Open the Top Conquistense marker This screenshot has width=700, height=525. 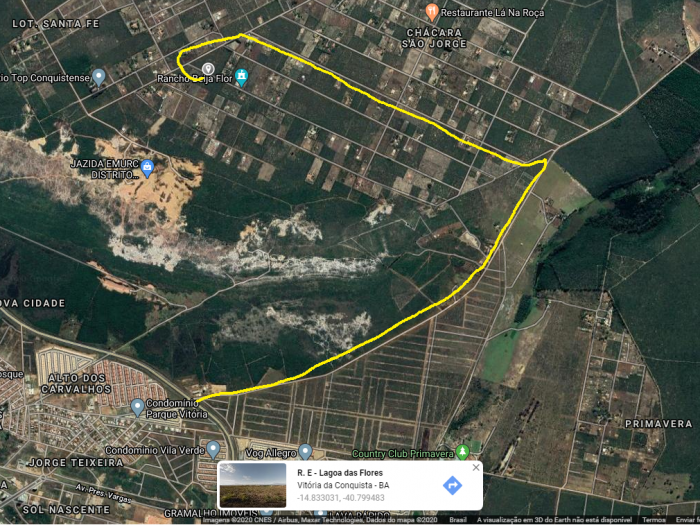[x=98, y=77]
